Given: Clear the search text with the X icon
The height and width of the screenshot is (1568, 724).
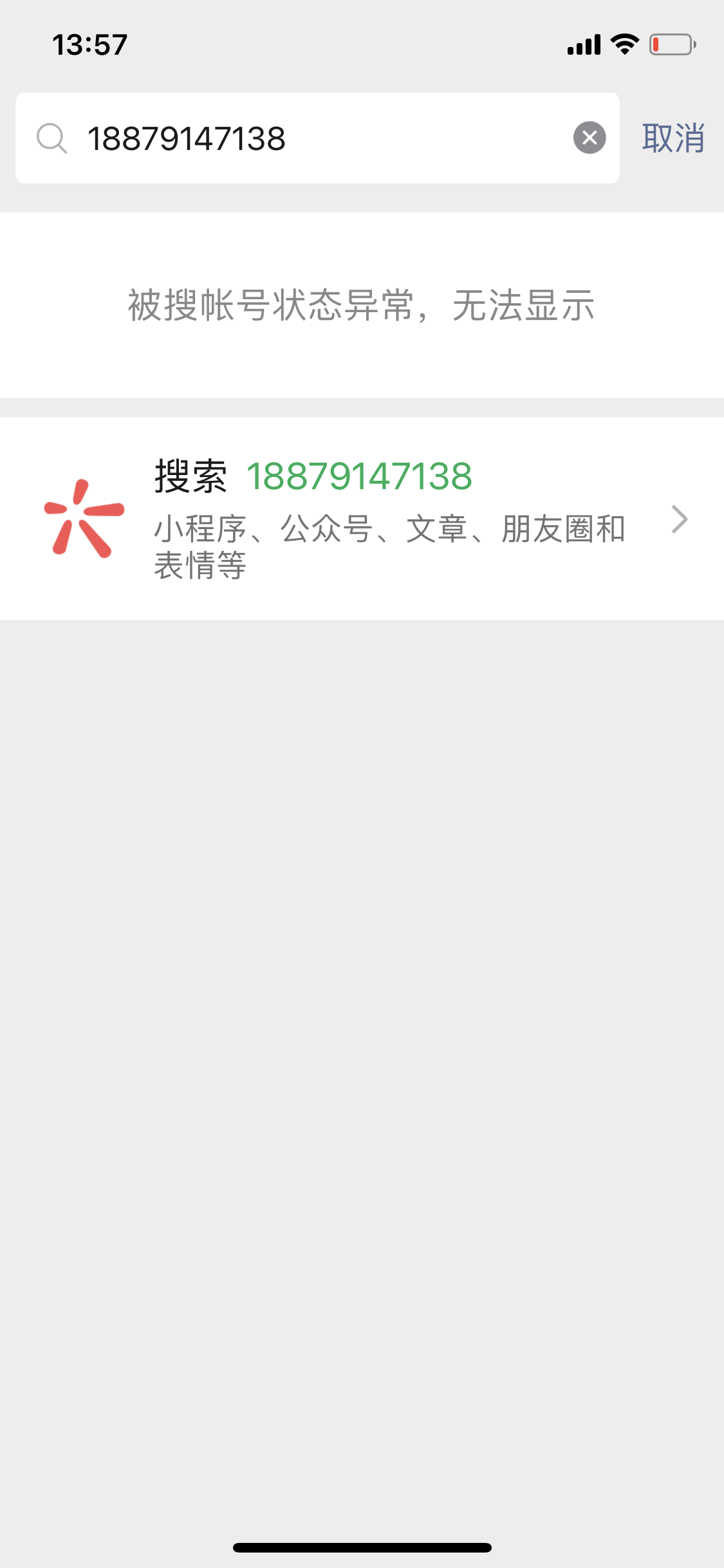Looking at the screenshot, I should (589, 138).
